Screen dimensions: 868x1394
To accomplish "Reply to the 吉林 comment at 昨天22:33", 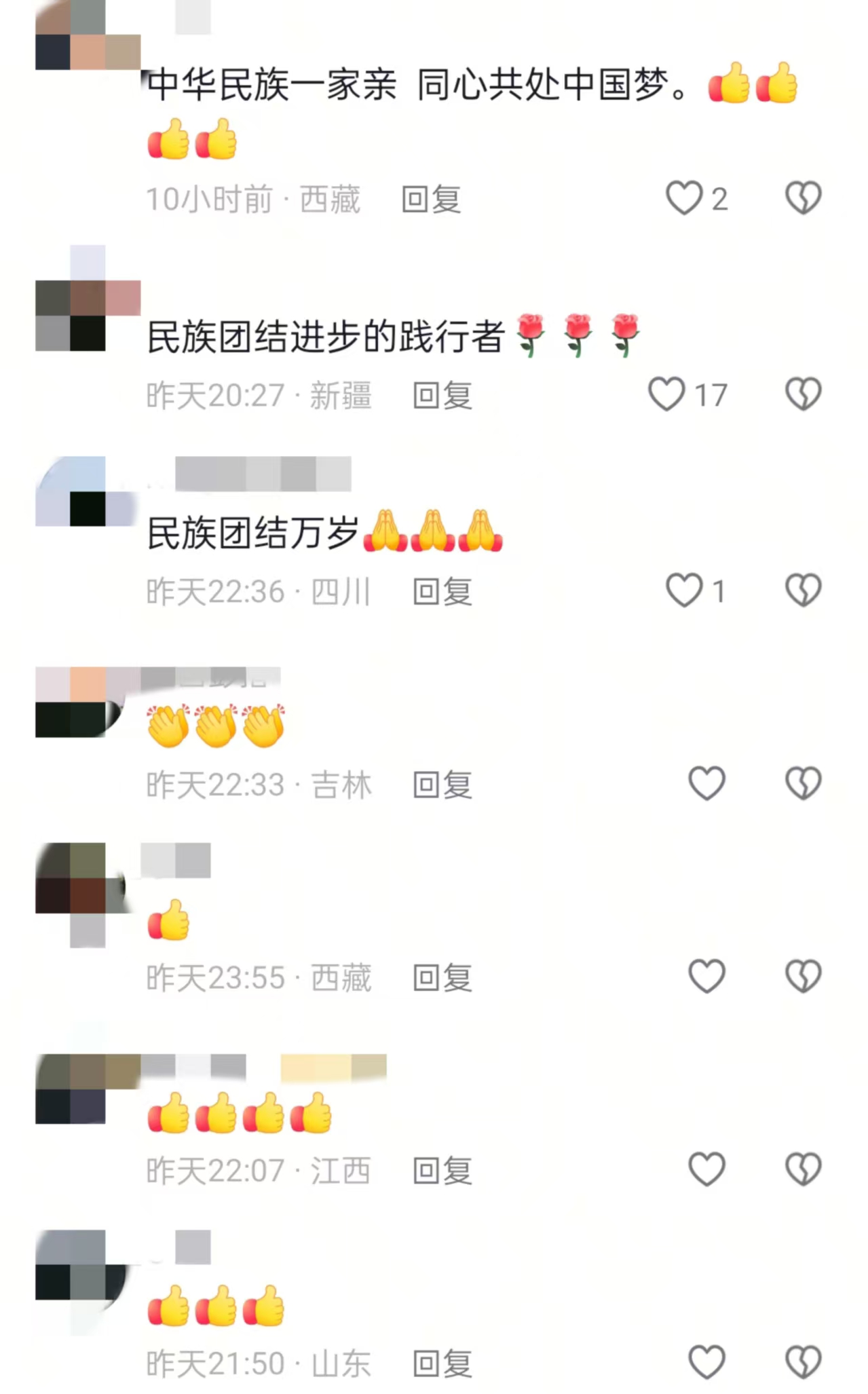I will coord(442,785).
